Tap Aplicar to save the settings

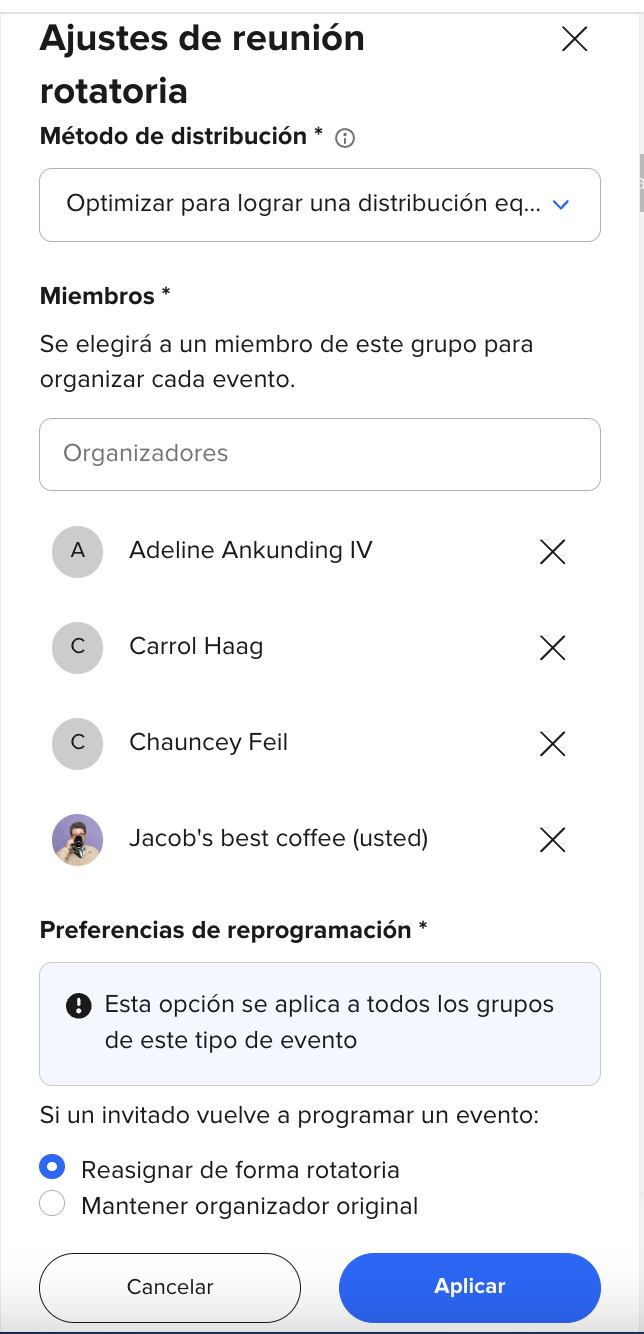(x=470, y=1288)
